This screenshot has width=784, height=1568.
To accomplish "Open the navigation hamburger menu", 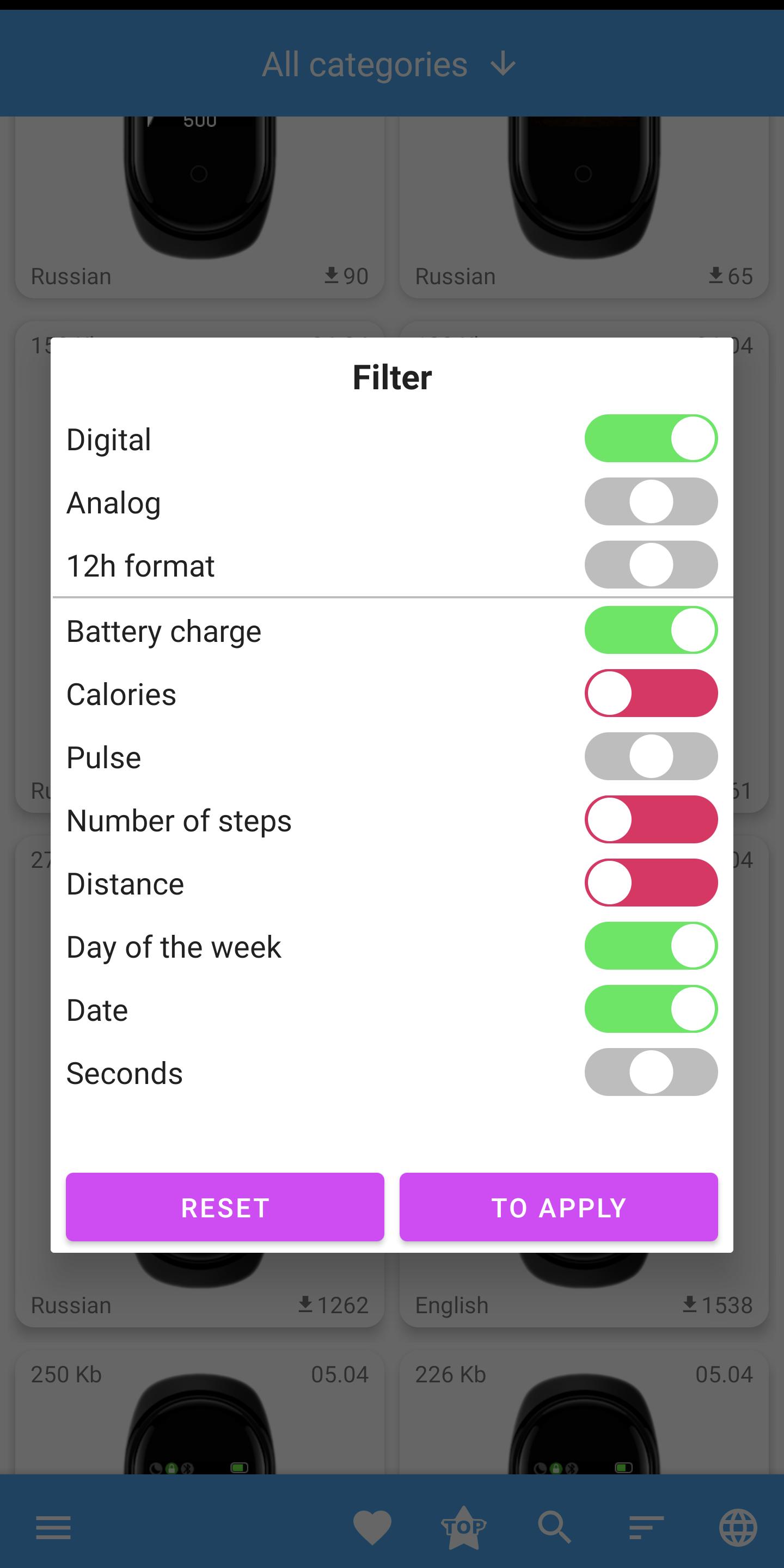I will [52, 1528].
